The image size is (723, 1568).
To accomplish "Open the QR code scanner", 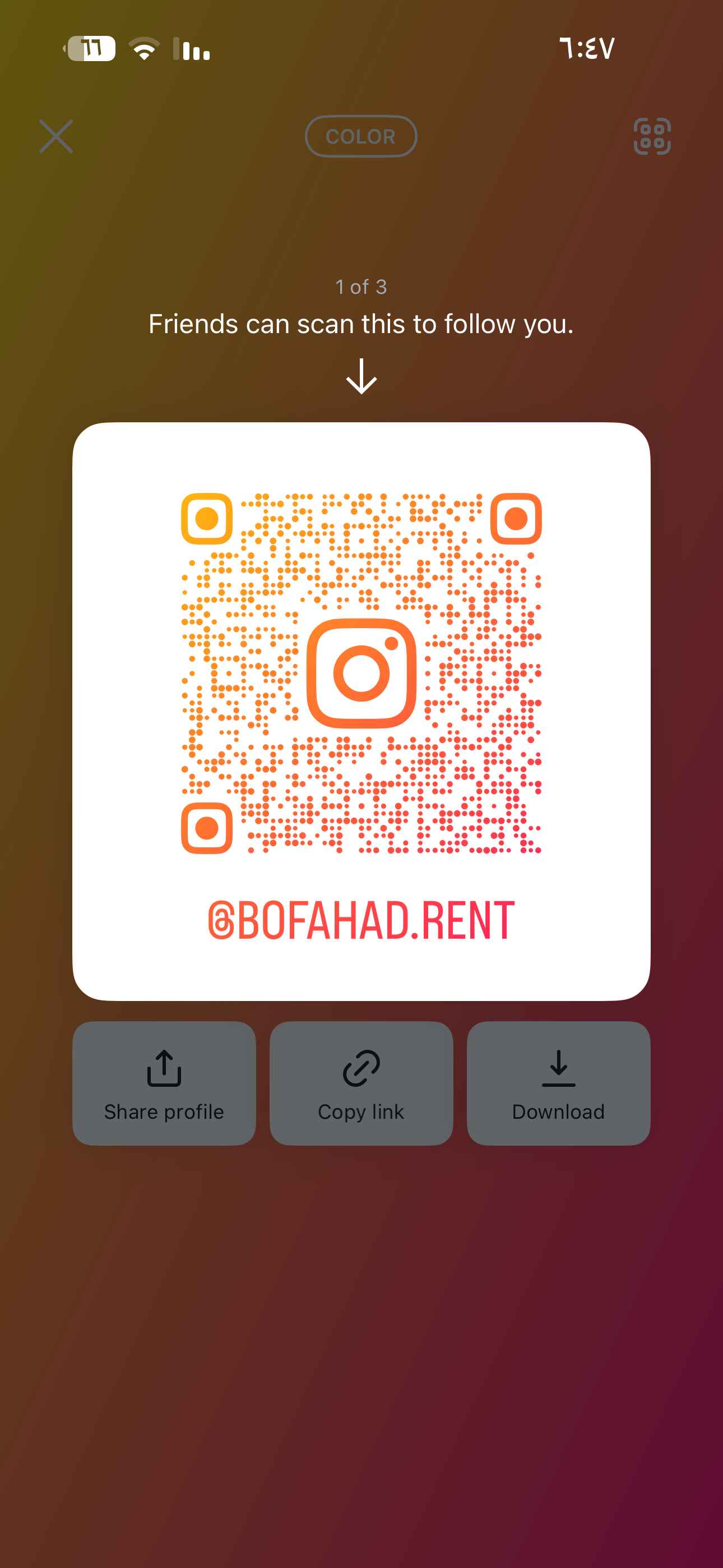I will tap(652, 136).
